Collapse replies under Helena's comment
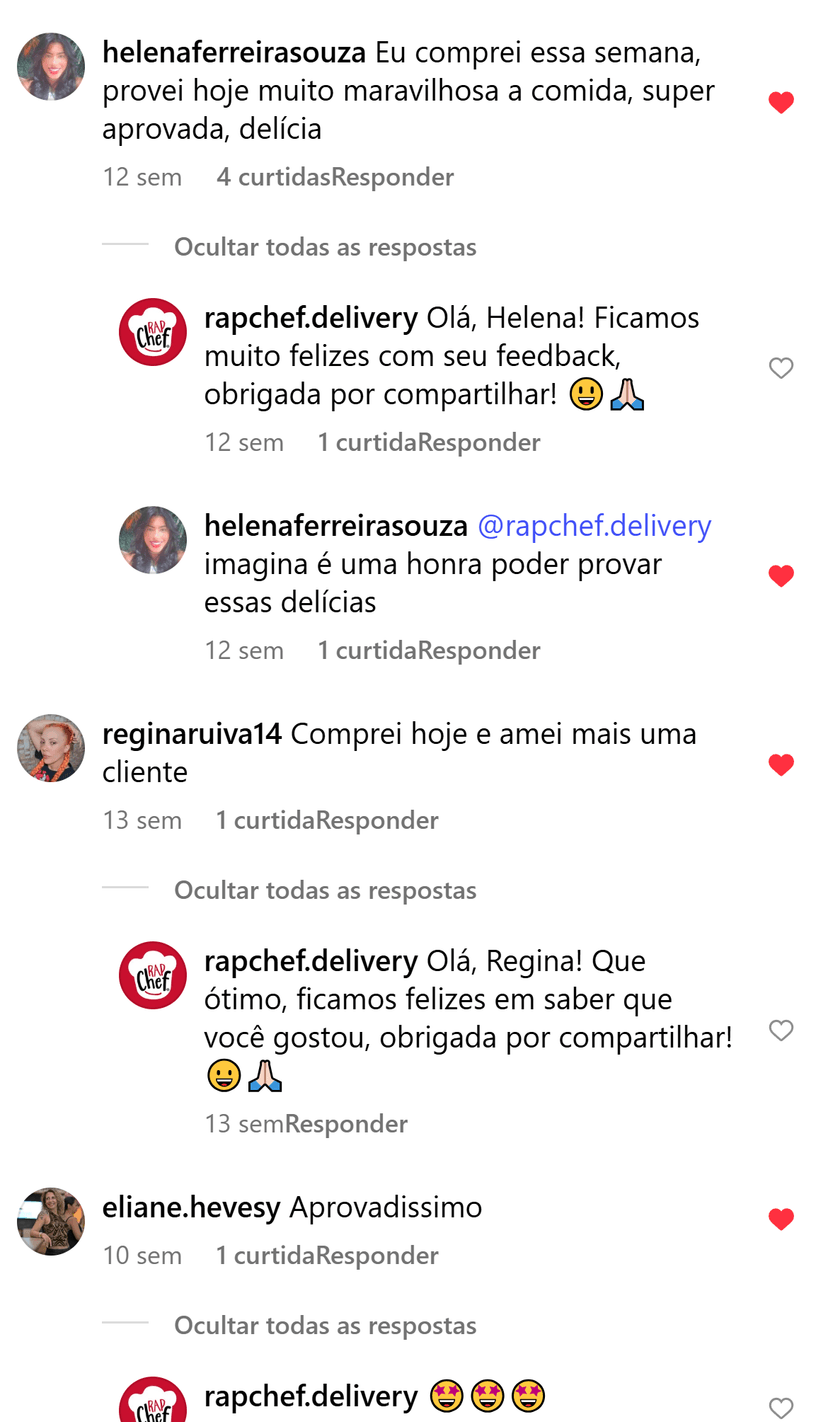The width and height of the screenshot is (828, 1422). pyautogui.click(x=325, y=246)
